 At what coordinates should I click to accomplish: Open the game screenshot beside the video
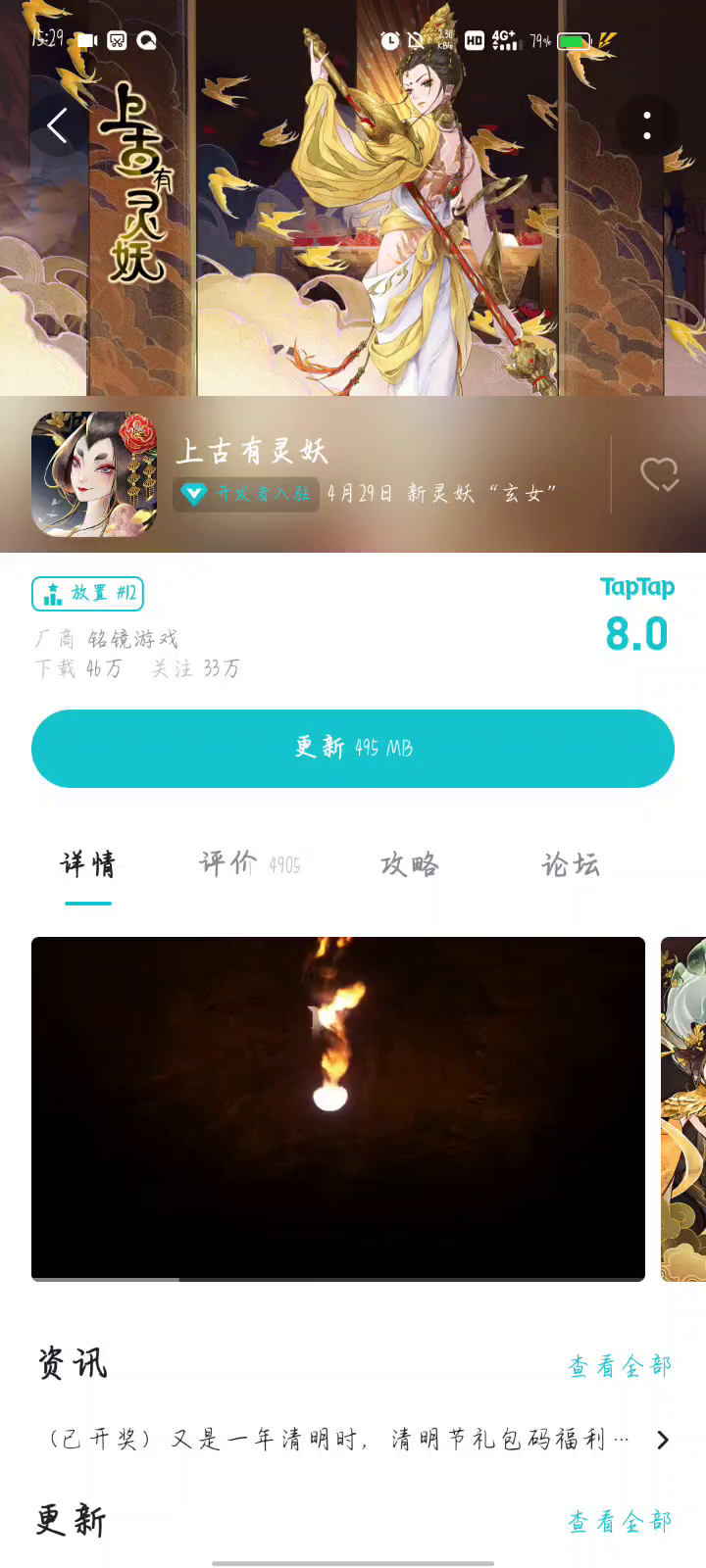click(x=683, y=1107)
